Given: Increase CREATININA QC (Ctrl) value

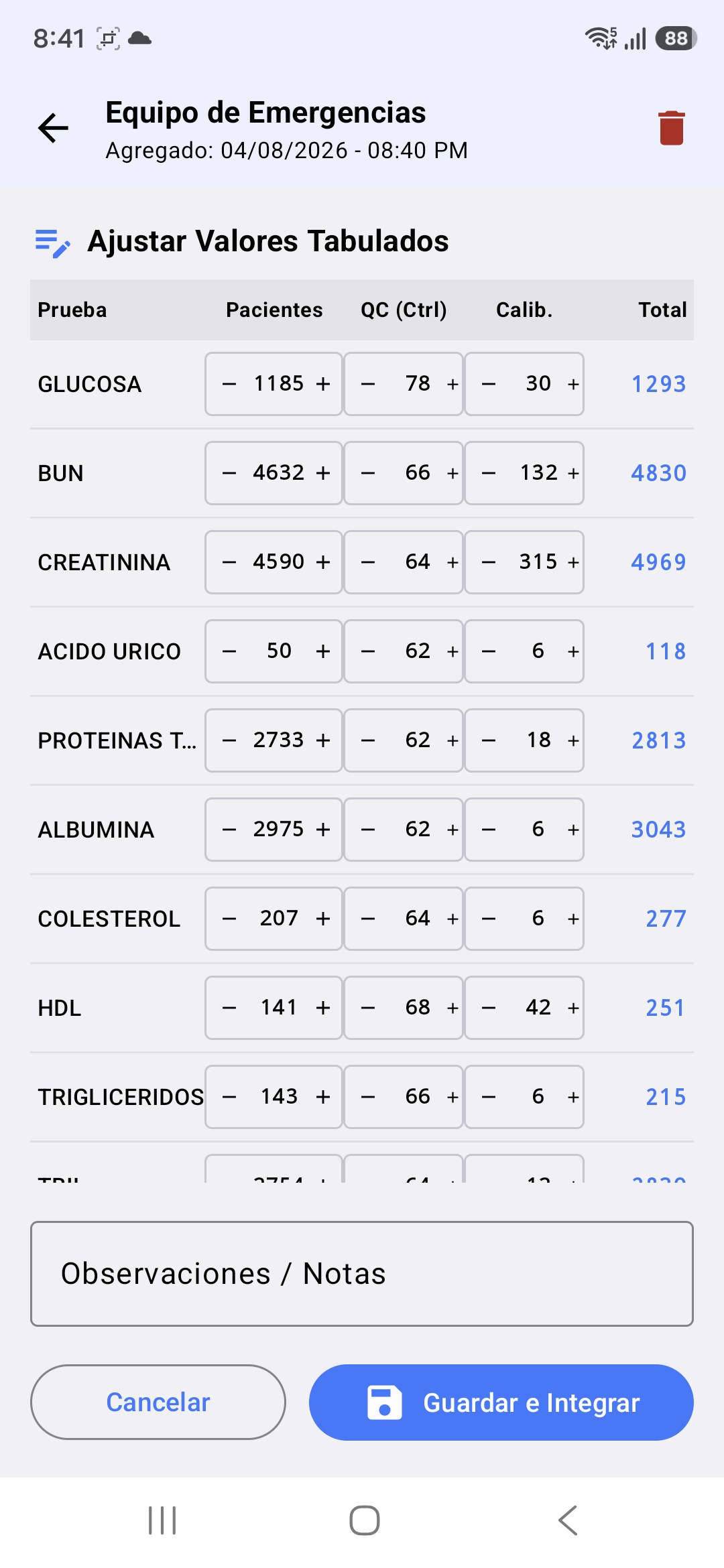Looking at the screenshot, I should pos(452,562).
